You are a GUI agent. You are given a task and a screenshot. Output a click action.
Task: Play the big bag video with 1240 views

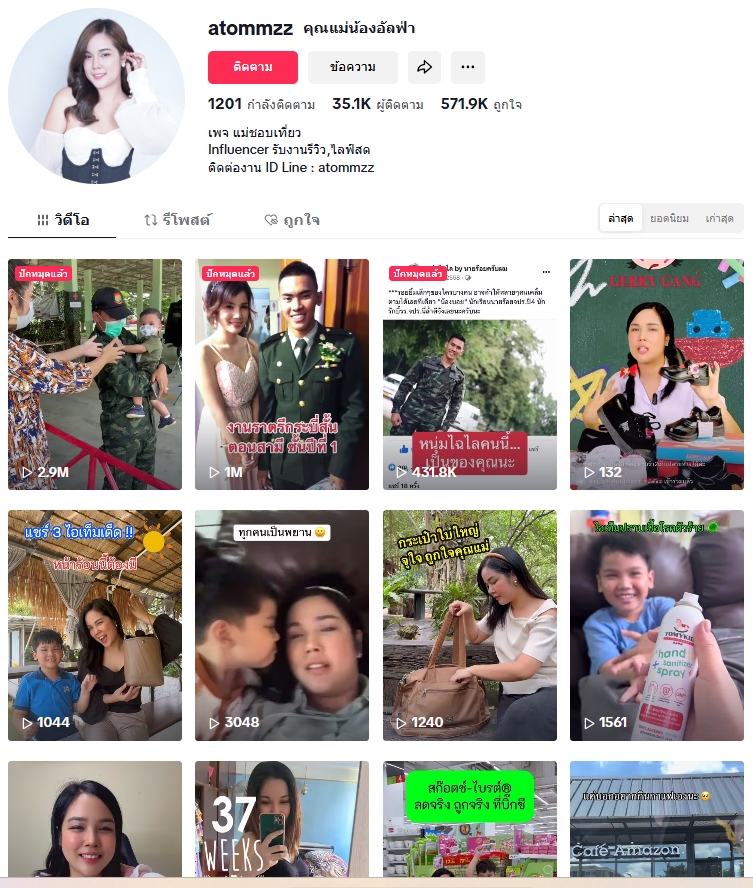click(x=469, y=625)
